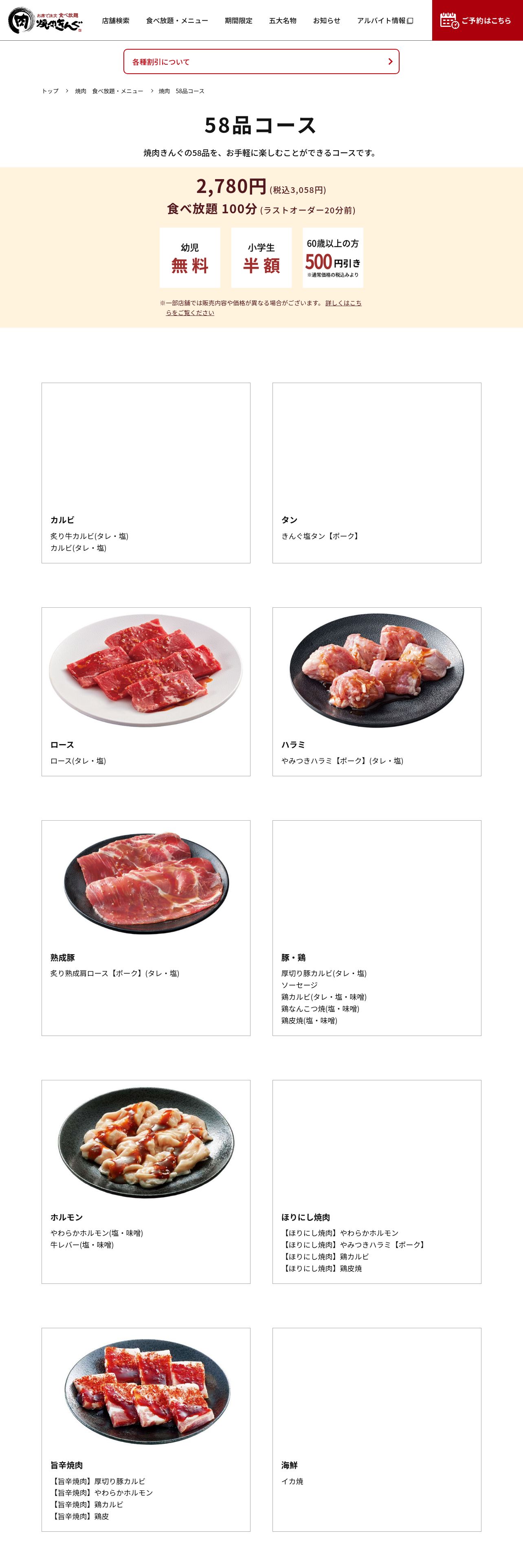523x1568 pixels.
Task: Go to the 期間限定 page
Action: [238, 21]
